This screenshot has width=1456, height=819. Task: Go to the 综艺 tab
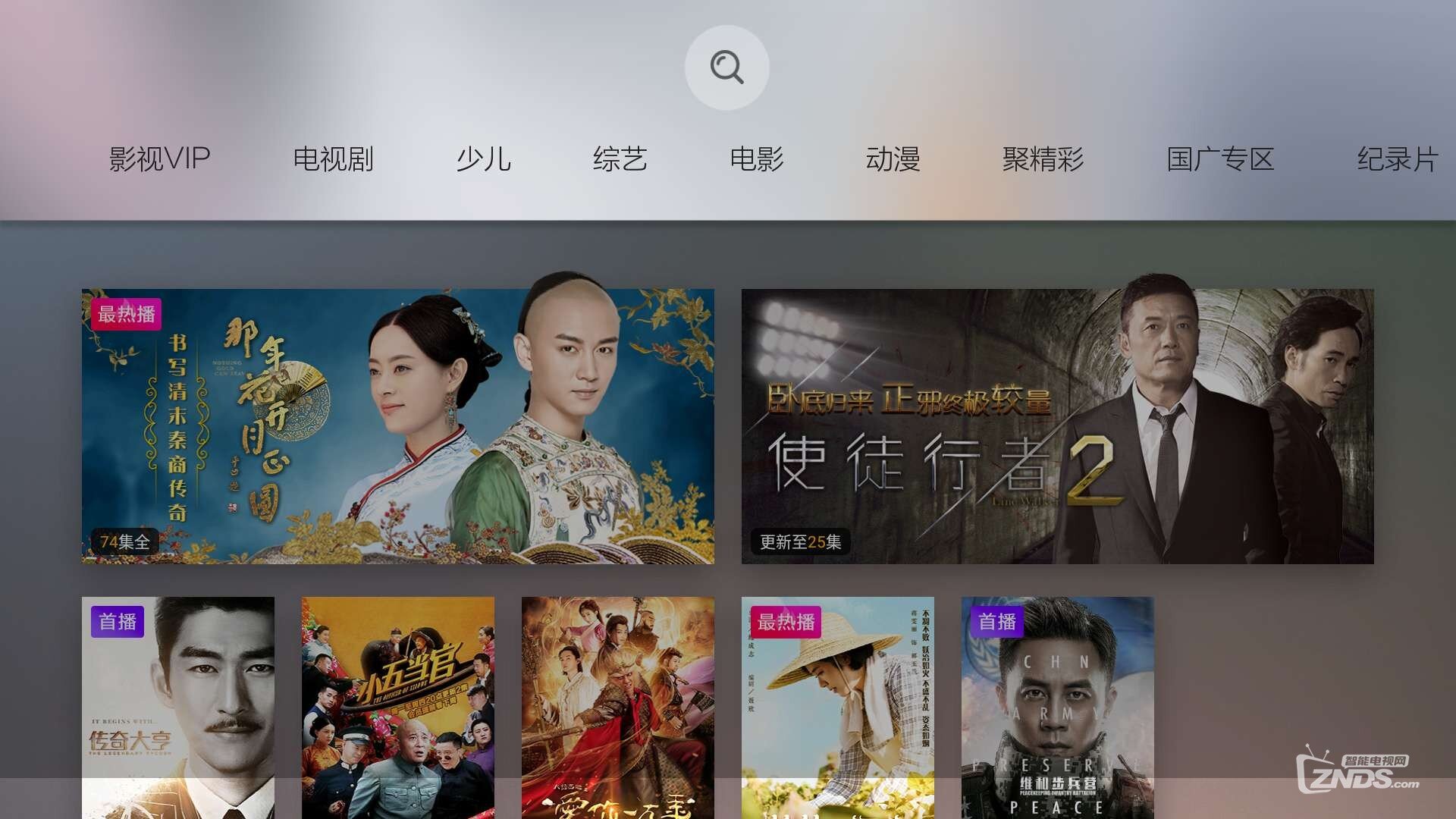tap(620, 159)
